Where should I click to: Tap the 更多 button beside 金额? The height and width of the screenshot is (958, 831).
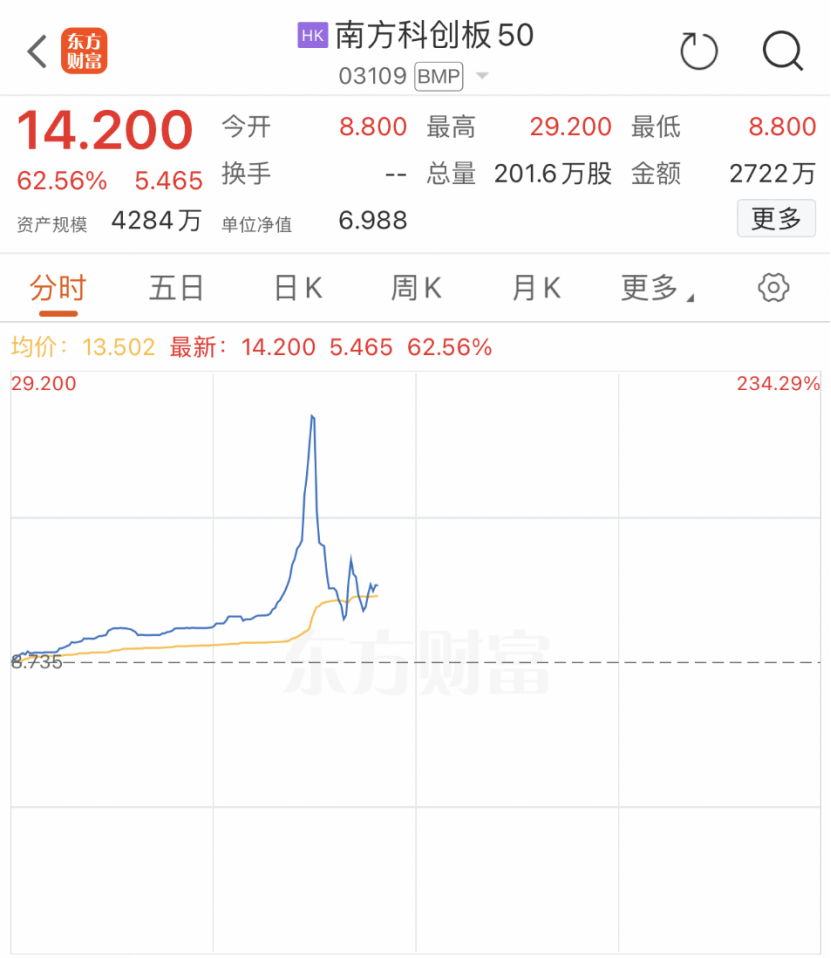click(x=776, y=218)
